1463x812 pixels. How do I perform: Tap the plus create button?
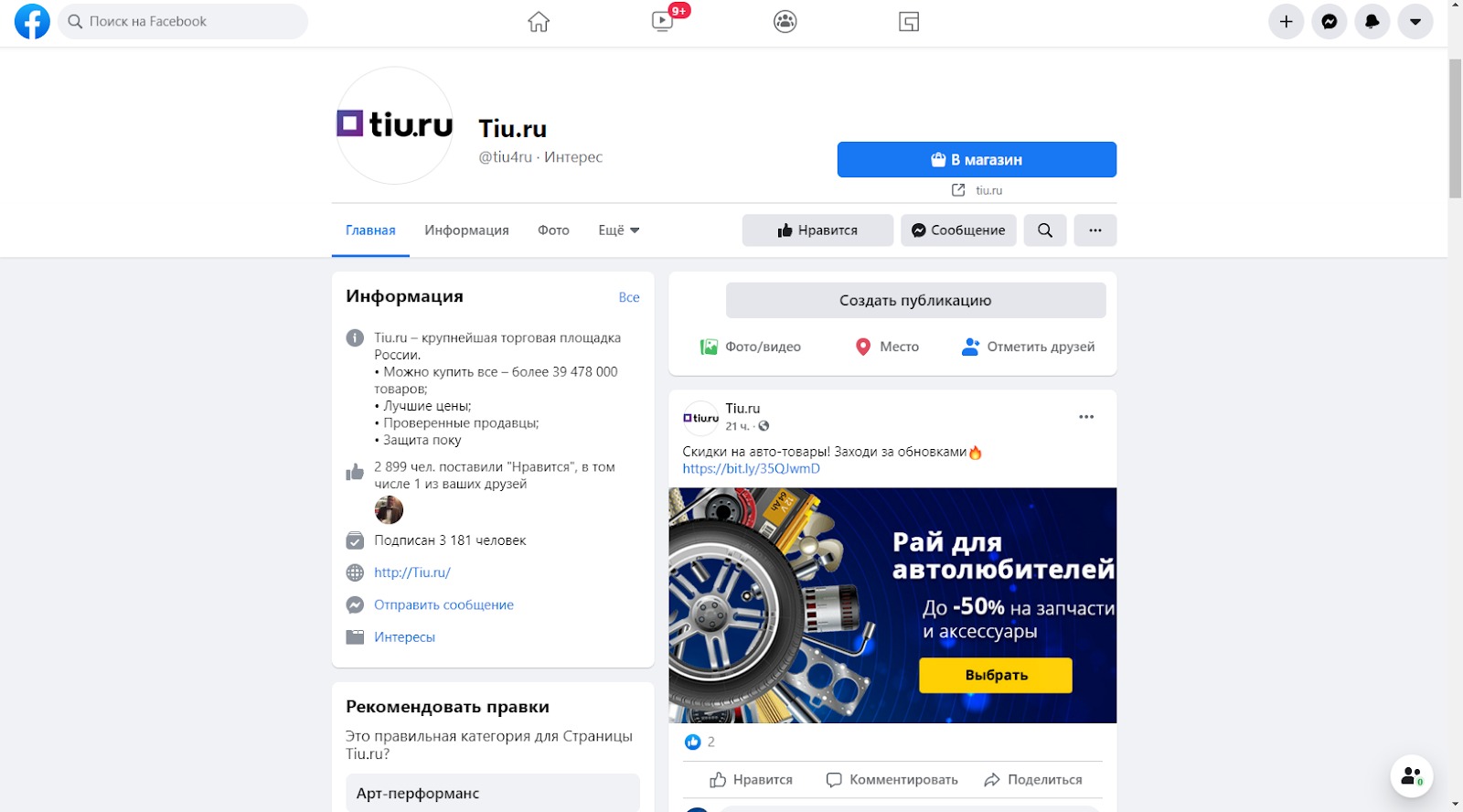pyautogui.click(x=1286, y=21)
